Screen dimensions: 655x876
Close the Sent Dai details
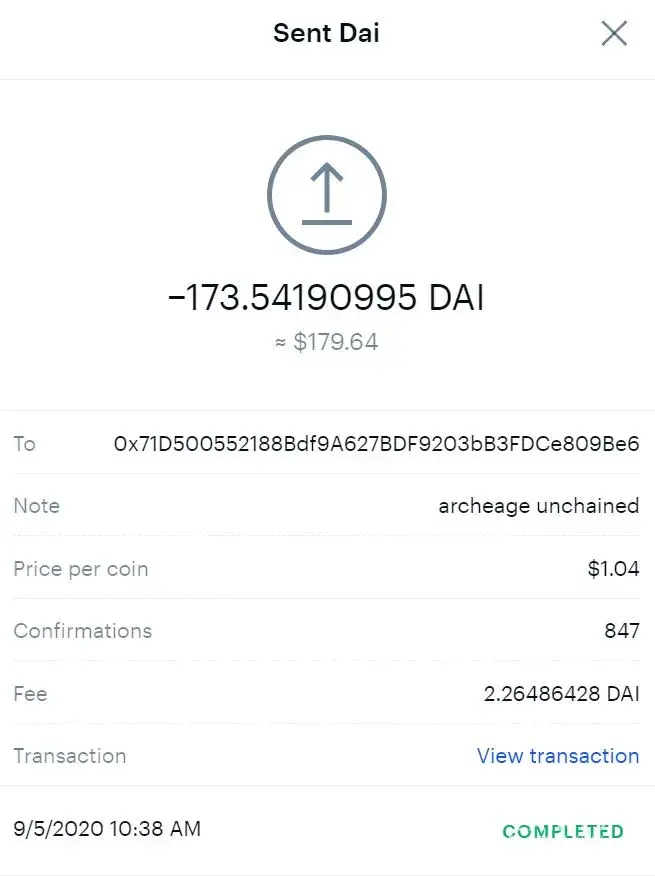click(613, 34)
